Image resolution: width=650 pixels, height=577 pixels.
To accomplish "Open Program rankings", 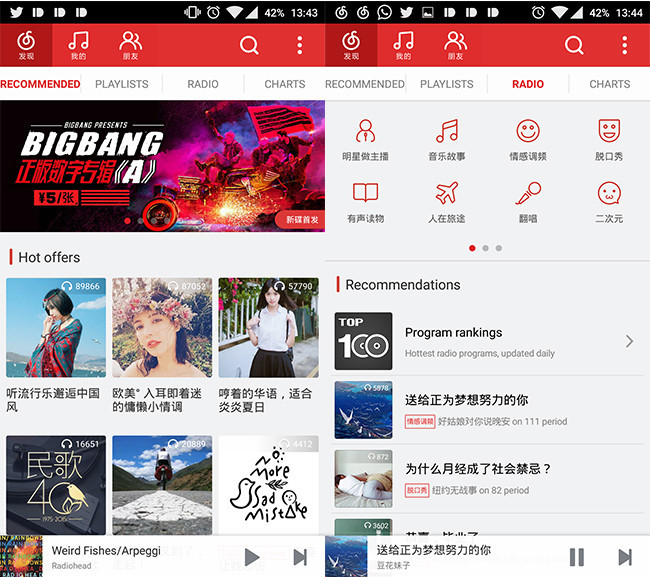I will (487, 342).
